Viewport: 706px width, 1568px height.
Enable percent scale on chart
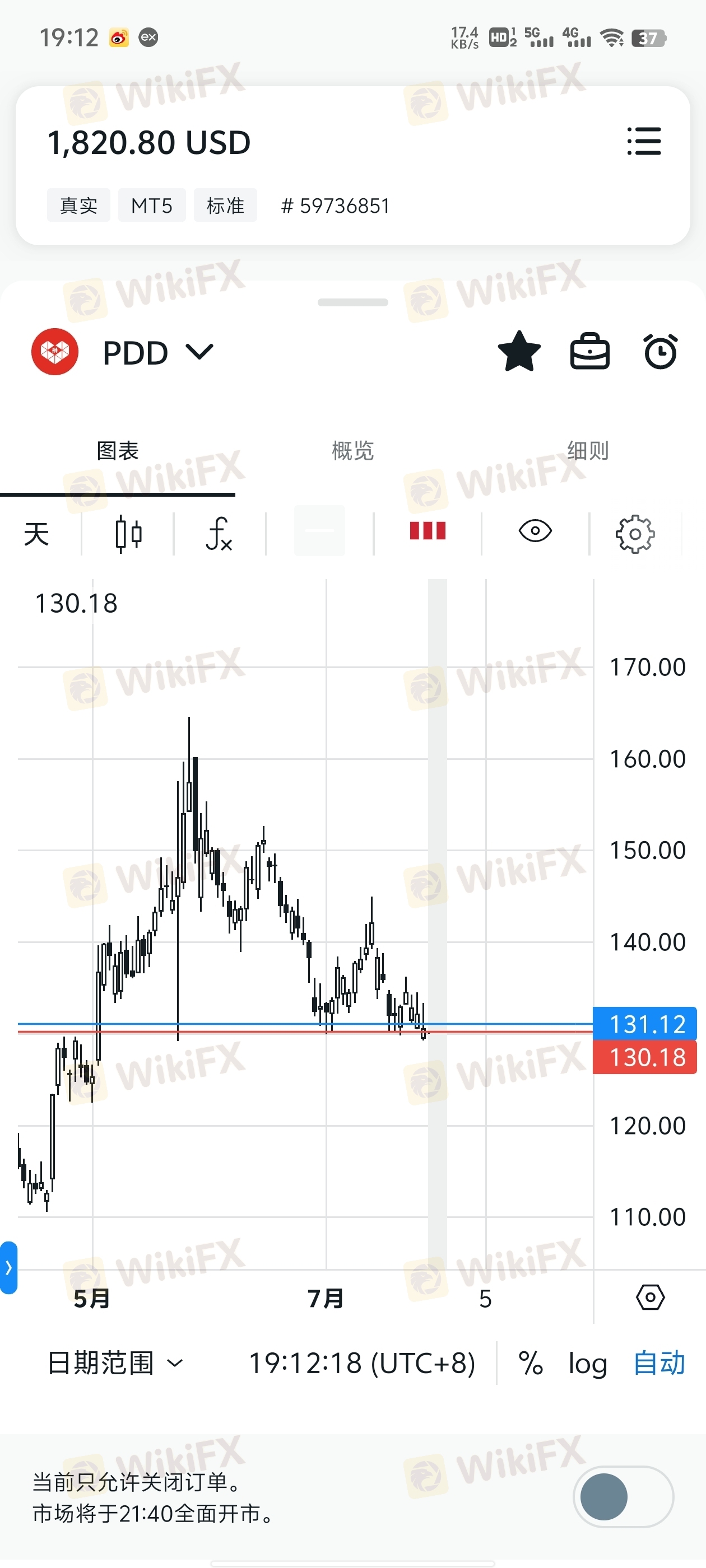point(530,1363)
